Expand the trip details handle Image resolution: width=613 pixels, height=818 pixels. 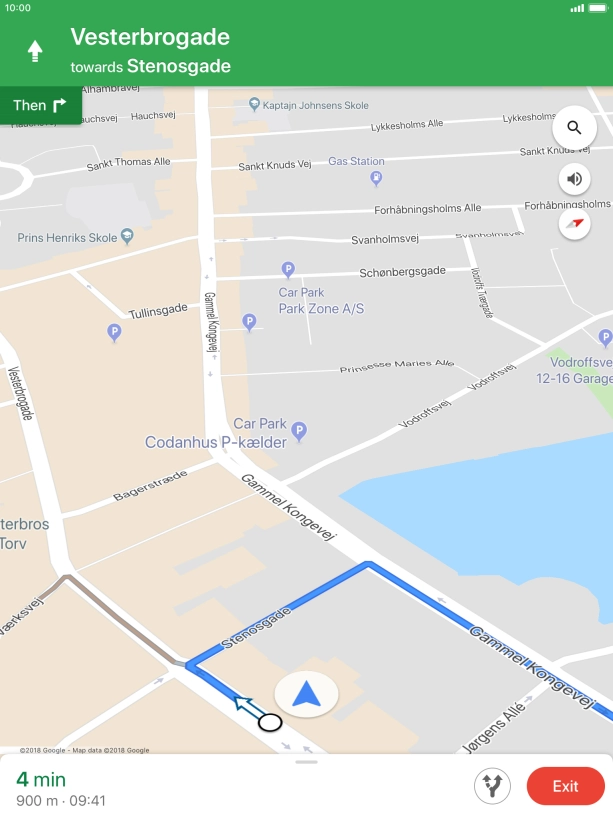click(x=306, y=762)
